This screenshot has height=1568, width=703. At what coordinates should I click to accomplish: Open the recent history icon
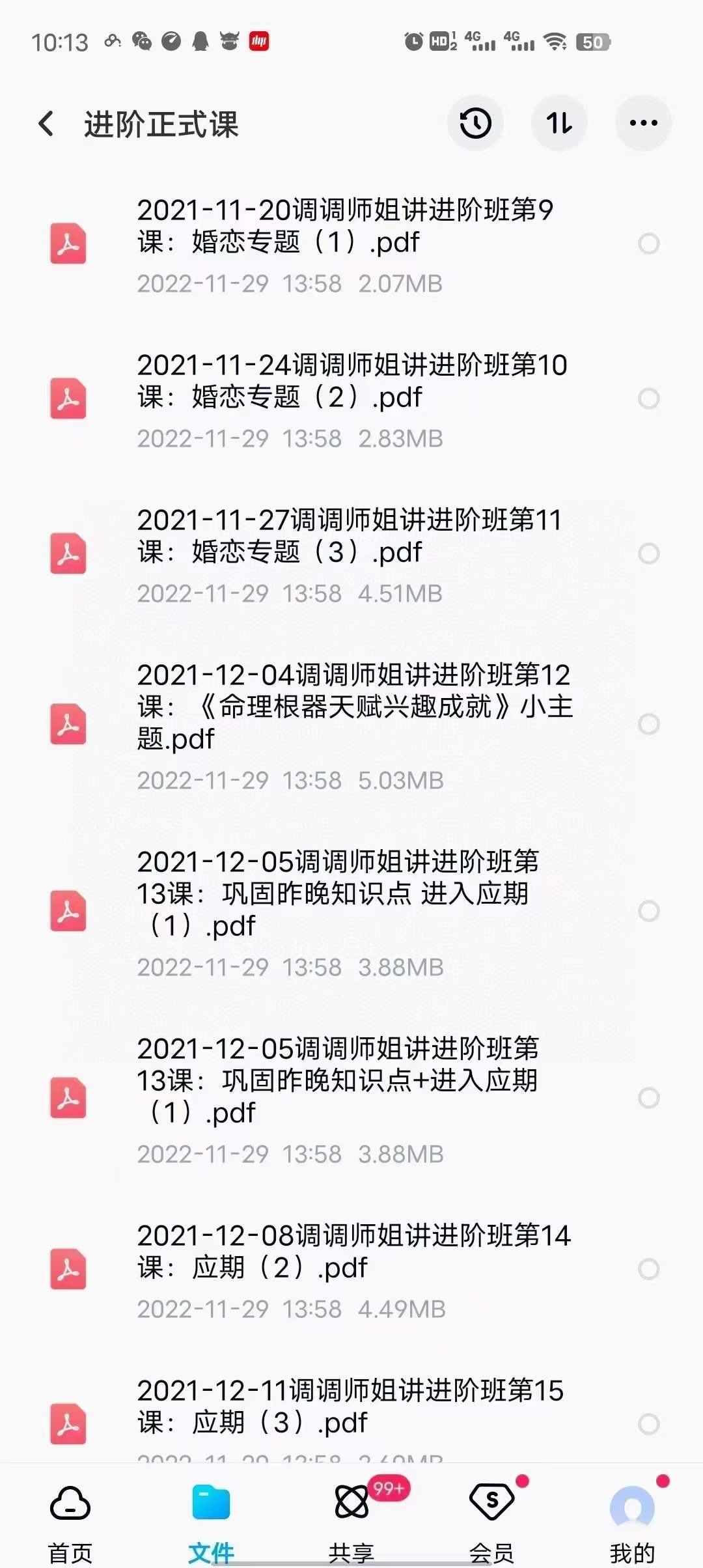(x=475, y=123)
